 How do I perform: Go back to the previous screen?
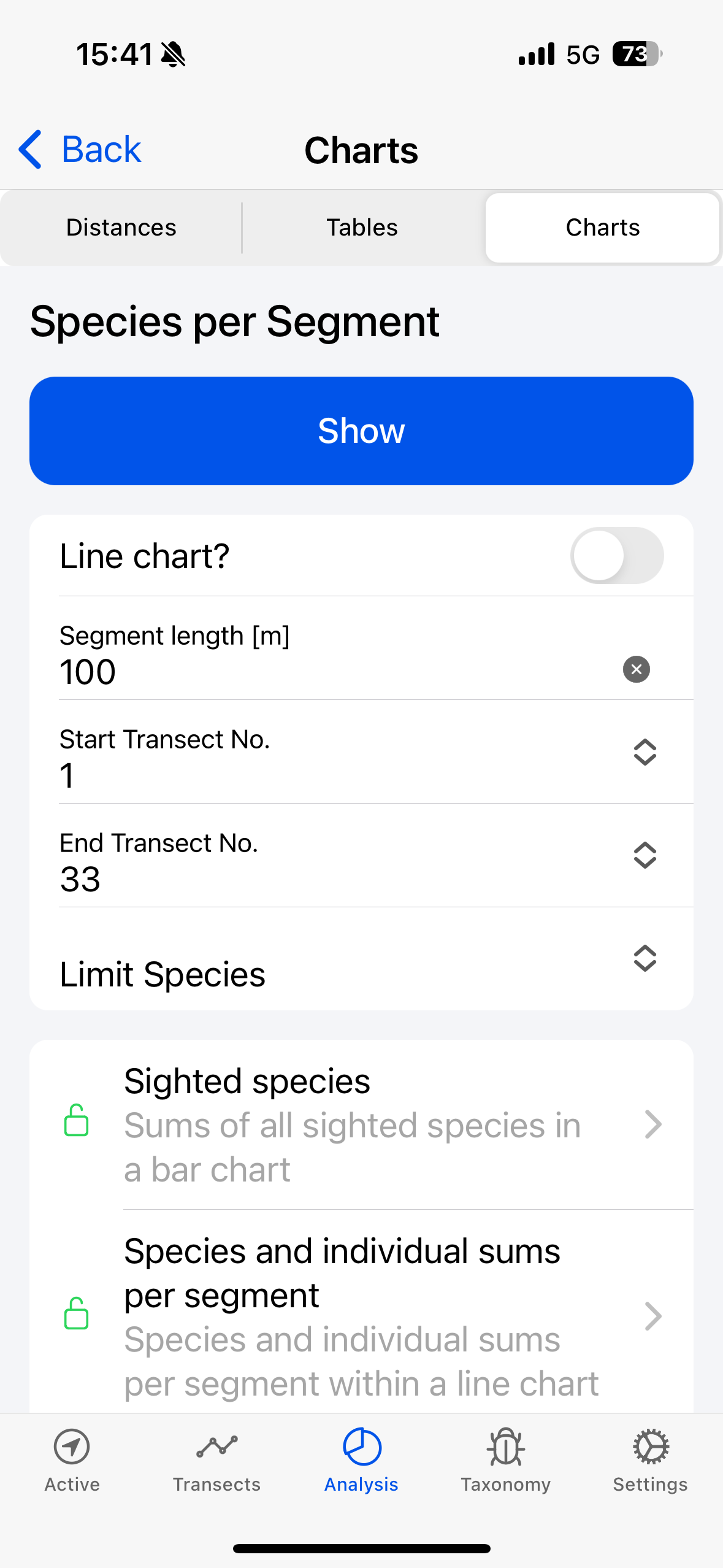[x=80, y=149]
